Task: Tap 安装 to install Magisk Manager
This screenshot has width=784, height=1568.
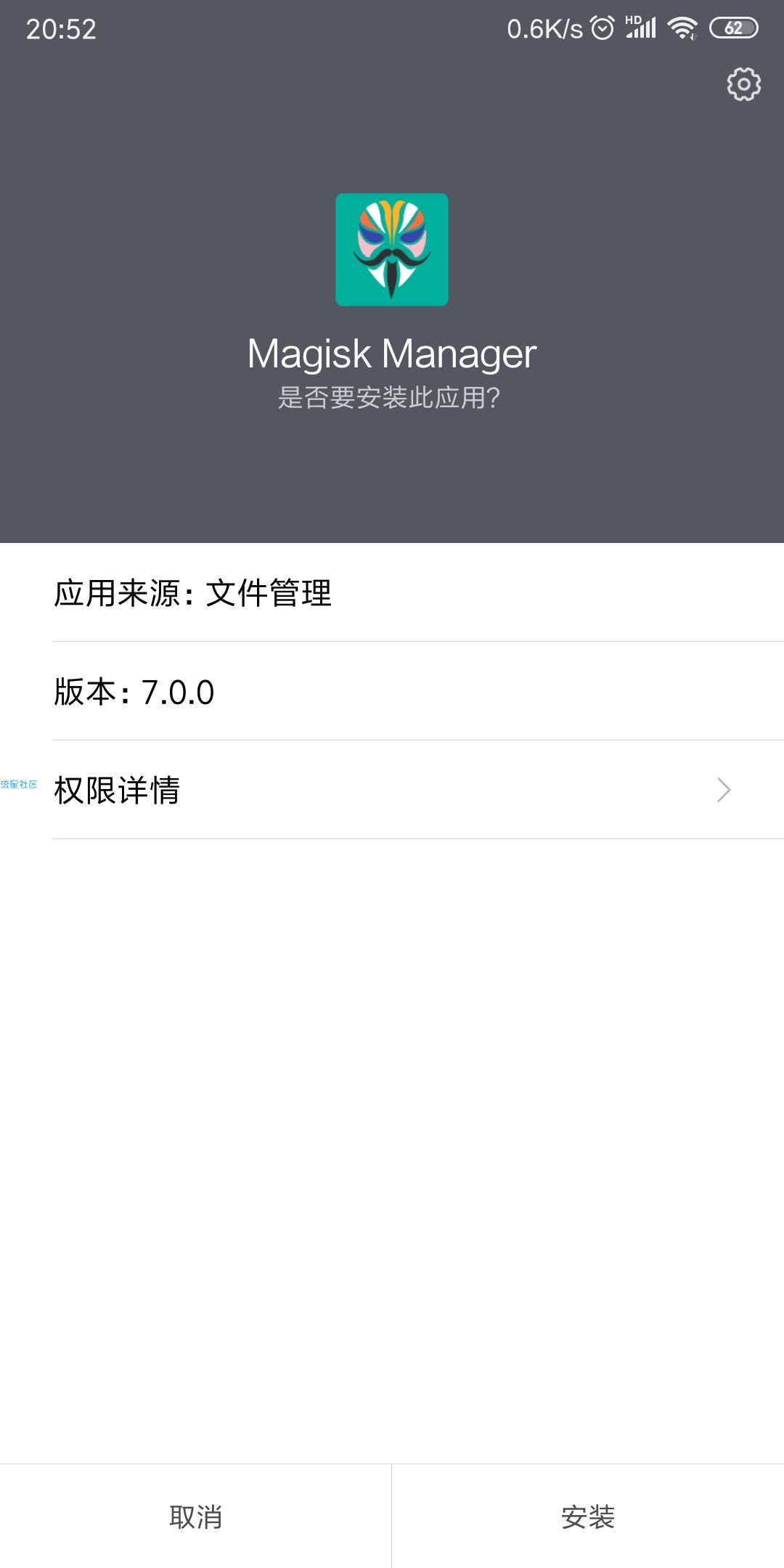Action: [x=588, y=1516]
